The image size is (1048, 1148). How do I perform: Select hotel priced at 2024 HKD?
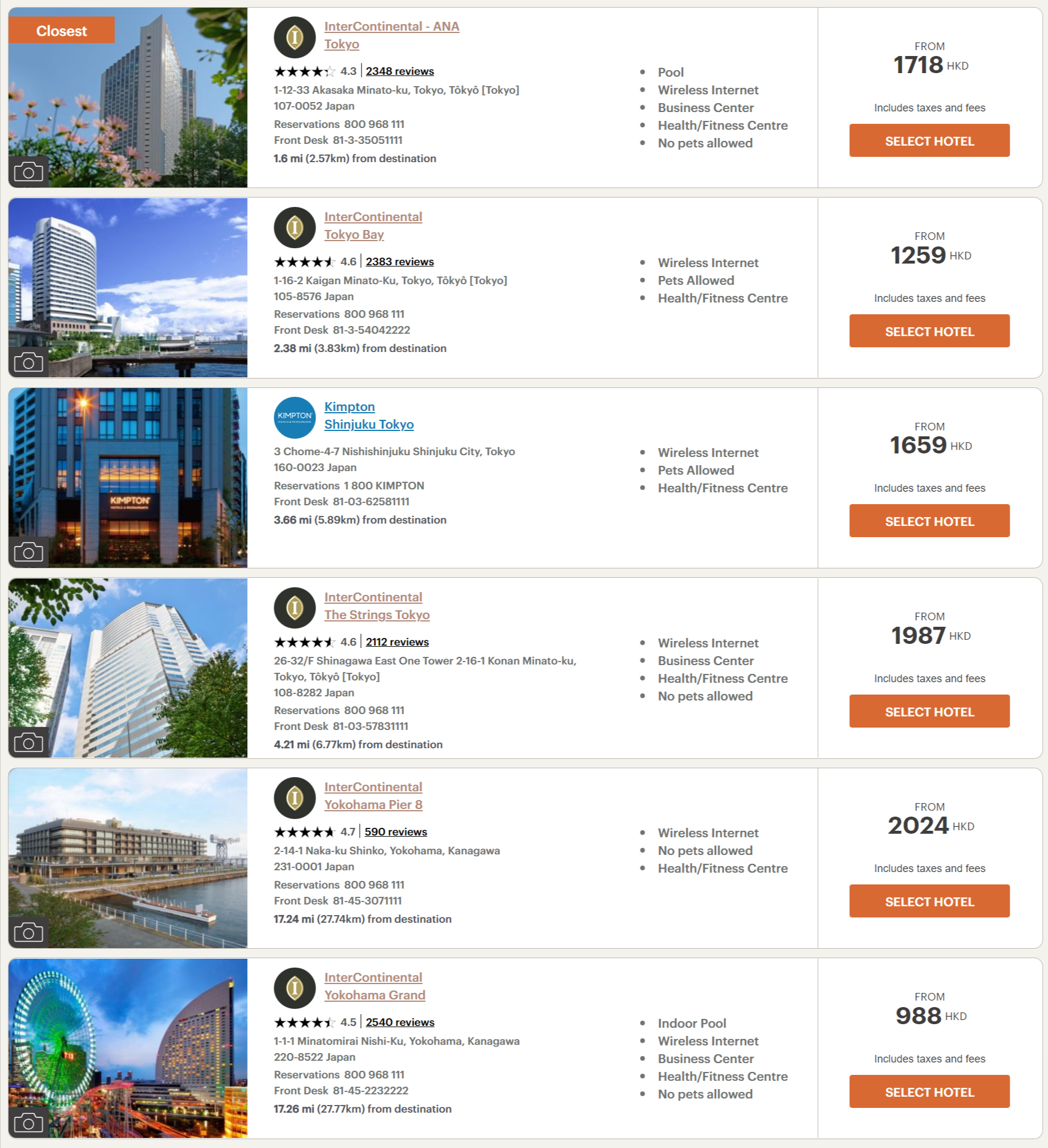pyautogui.click(x=929, y=902)
